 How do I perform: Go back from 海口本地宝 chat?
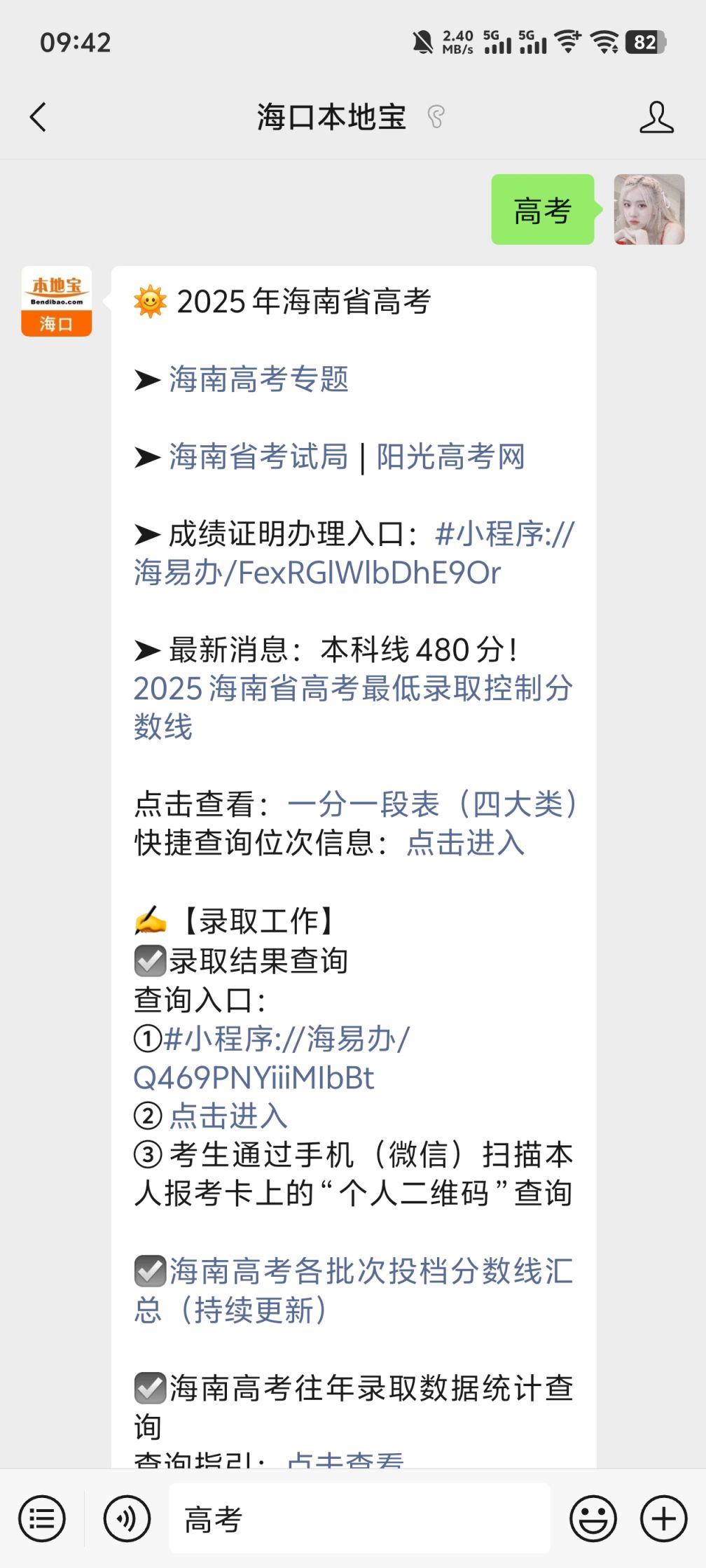(39, 117)
